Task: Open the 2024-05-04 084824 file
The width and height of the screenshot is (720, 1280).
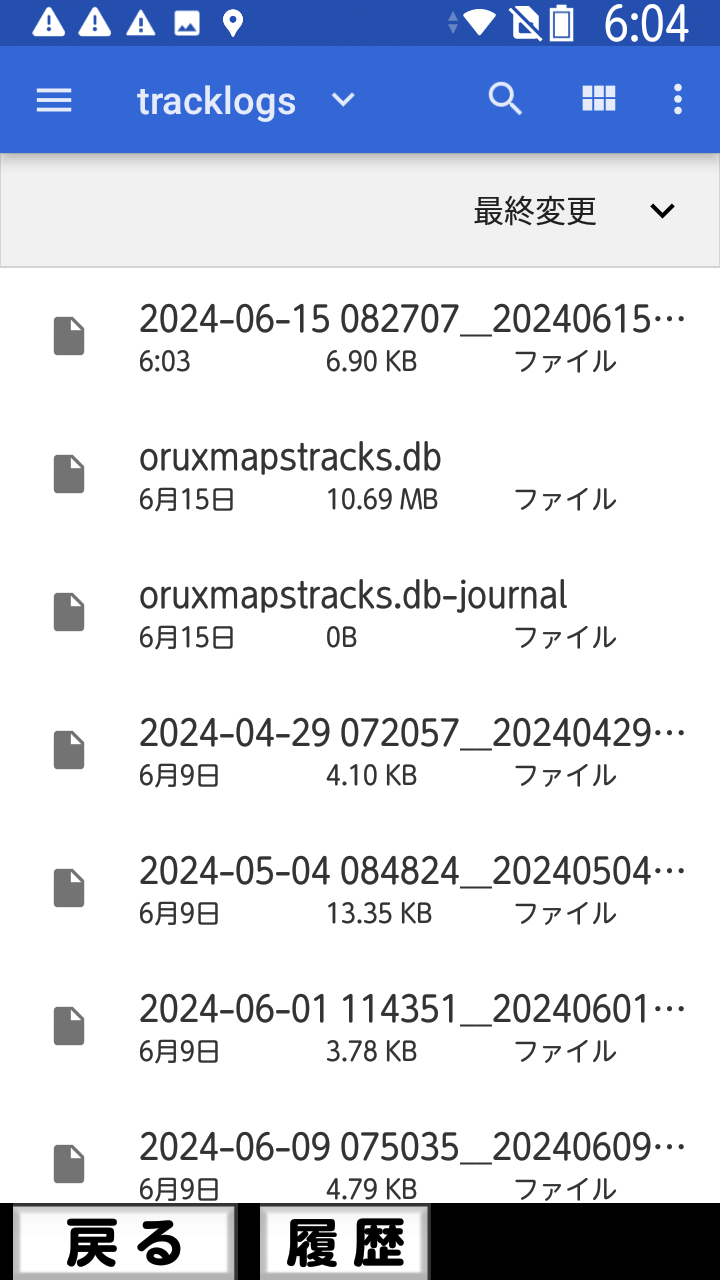Action: (x=412, y=888)
